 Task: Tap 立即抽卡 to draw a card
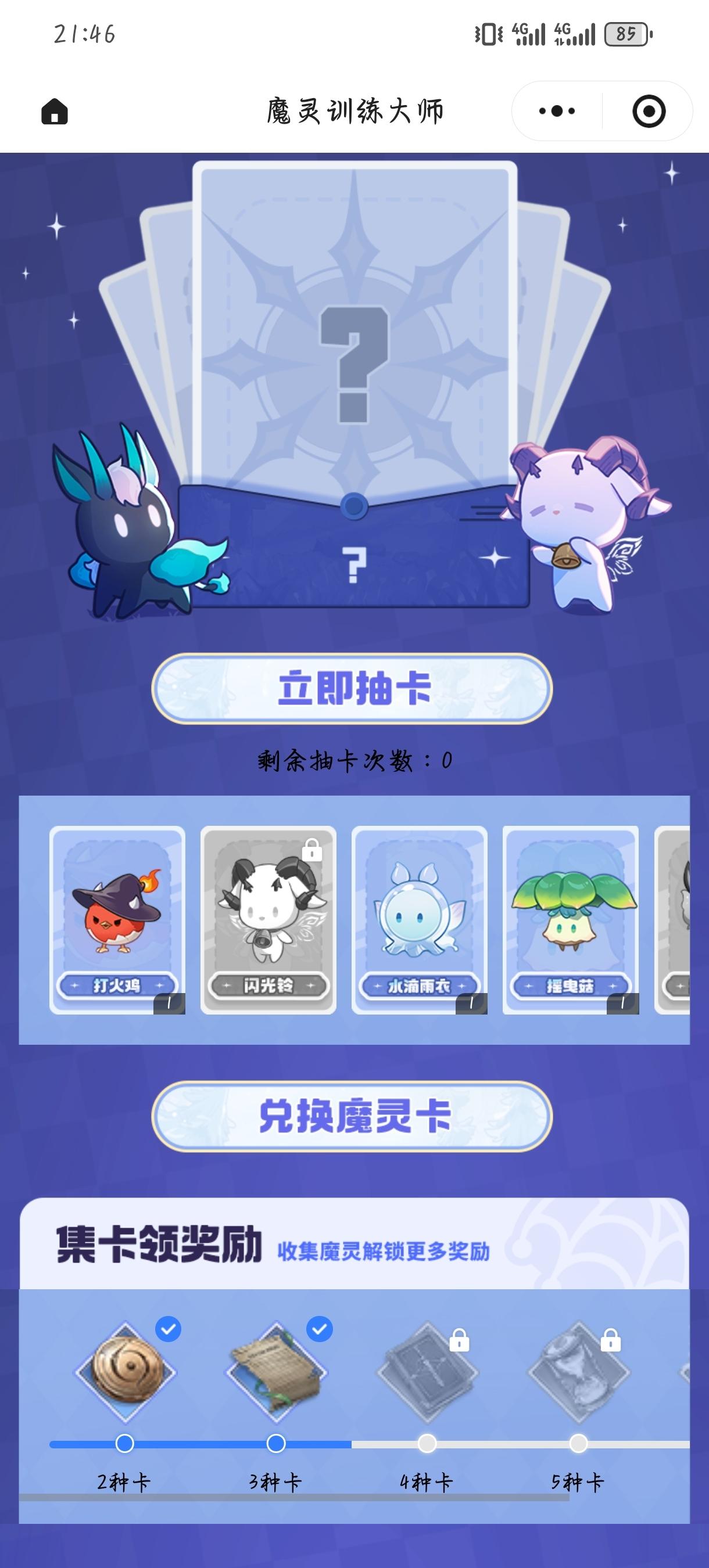[352, 688]
